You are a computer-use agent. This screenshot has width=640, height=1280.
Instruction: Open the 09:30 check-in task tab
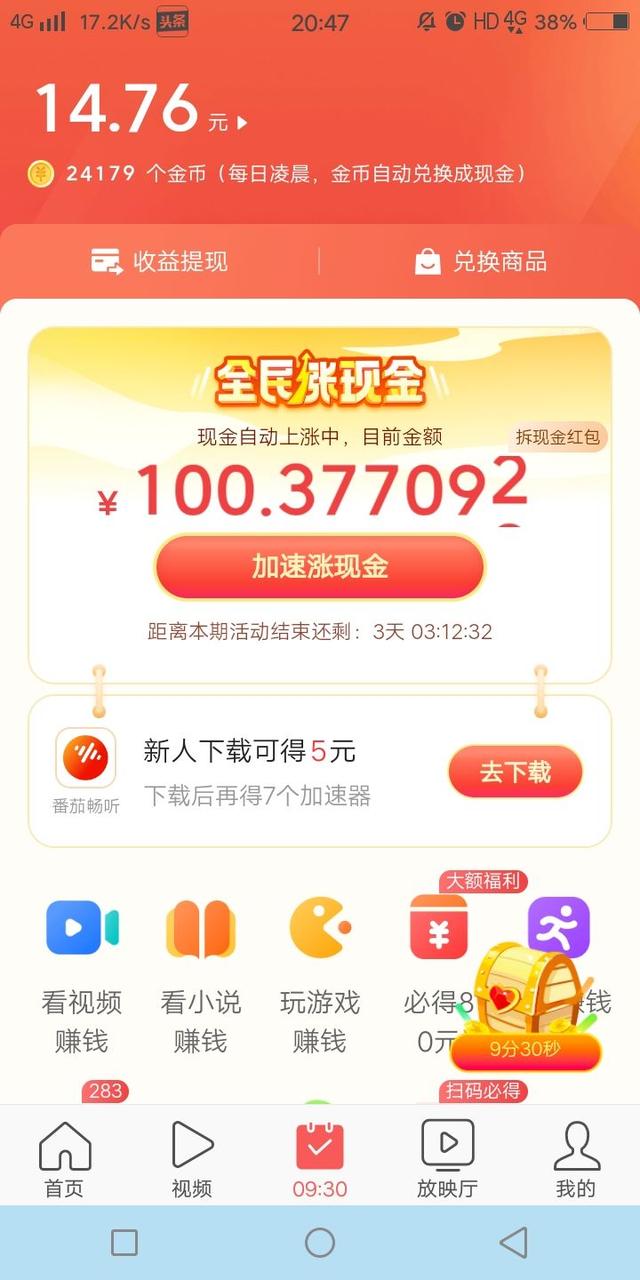coord(320,1160)
